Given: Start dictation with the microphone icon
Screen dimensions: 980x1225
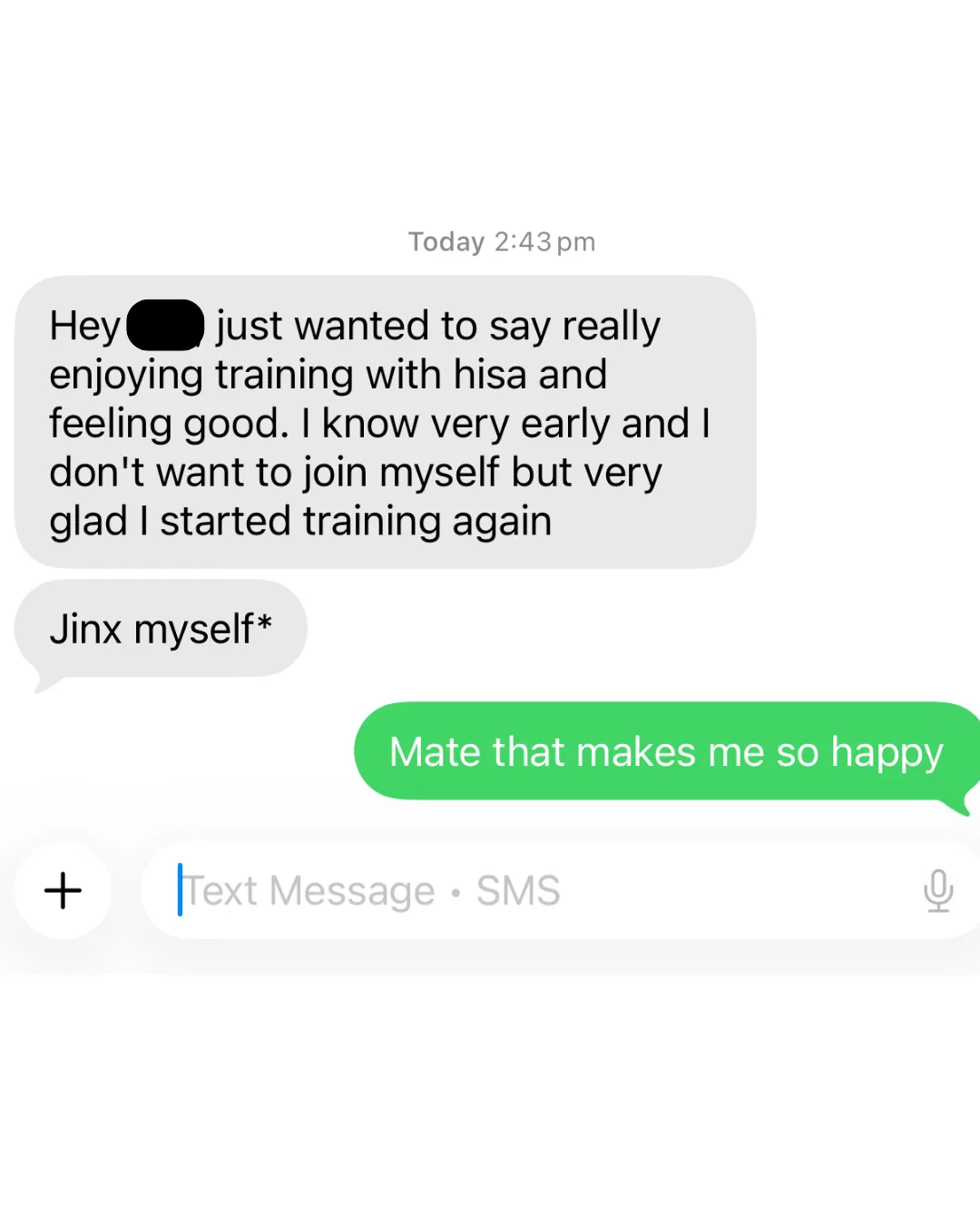Looking at the screenshot, I should pyautogui.click(x=938, y=890).
